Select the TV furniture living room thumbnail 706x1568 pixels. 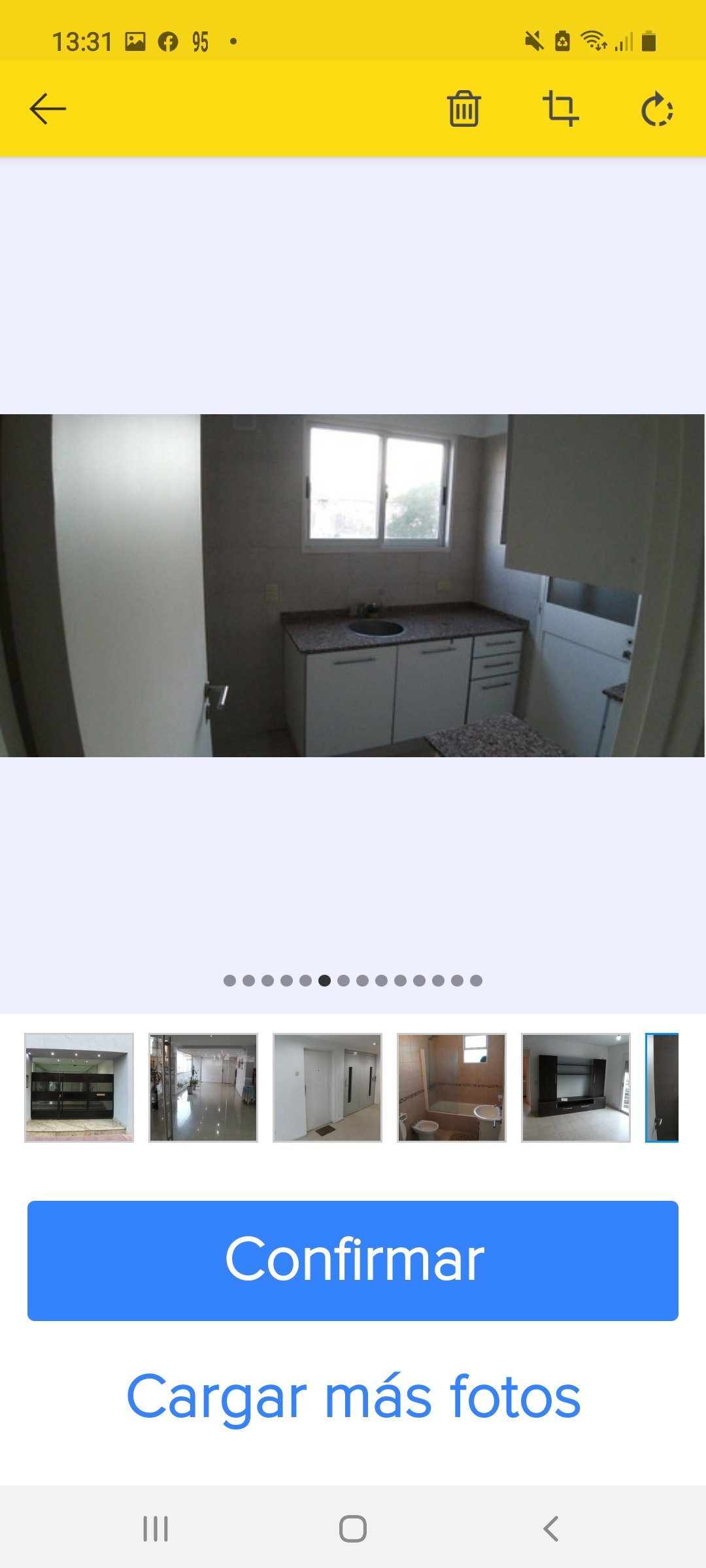coord(576,1088)
